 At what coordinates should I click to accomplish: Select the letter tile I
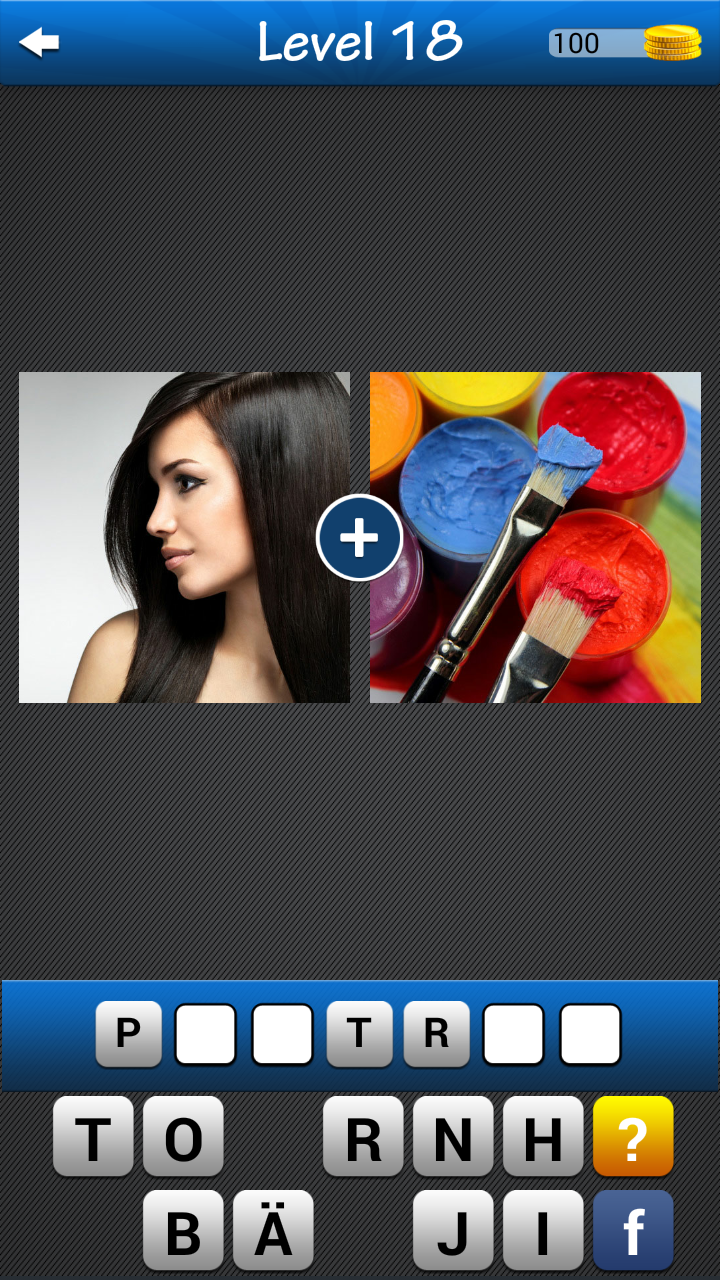pyautogui.click(x=543, y=1230)
